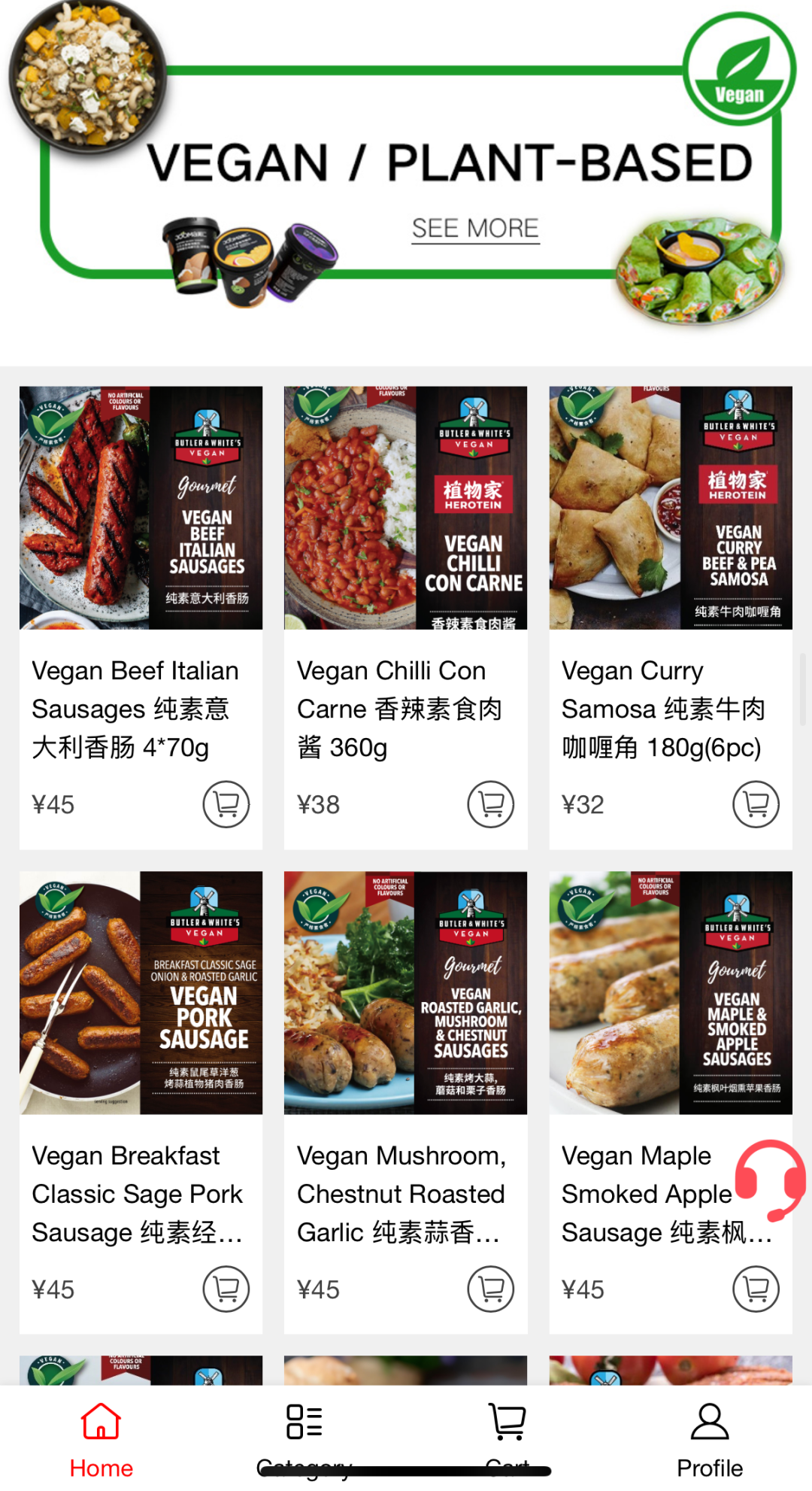Add Vegan Mushroom Chestnut Roasted Garlic to cart
This screenshot has height=1491, width=812.
[x=491, y=1289]
